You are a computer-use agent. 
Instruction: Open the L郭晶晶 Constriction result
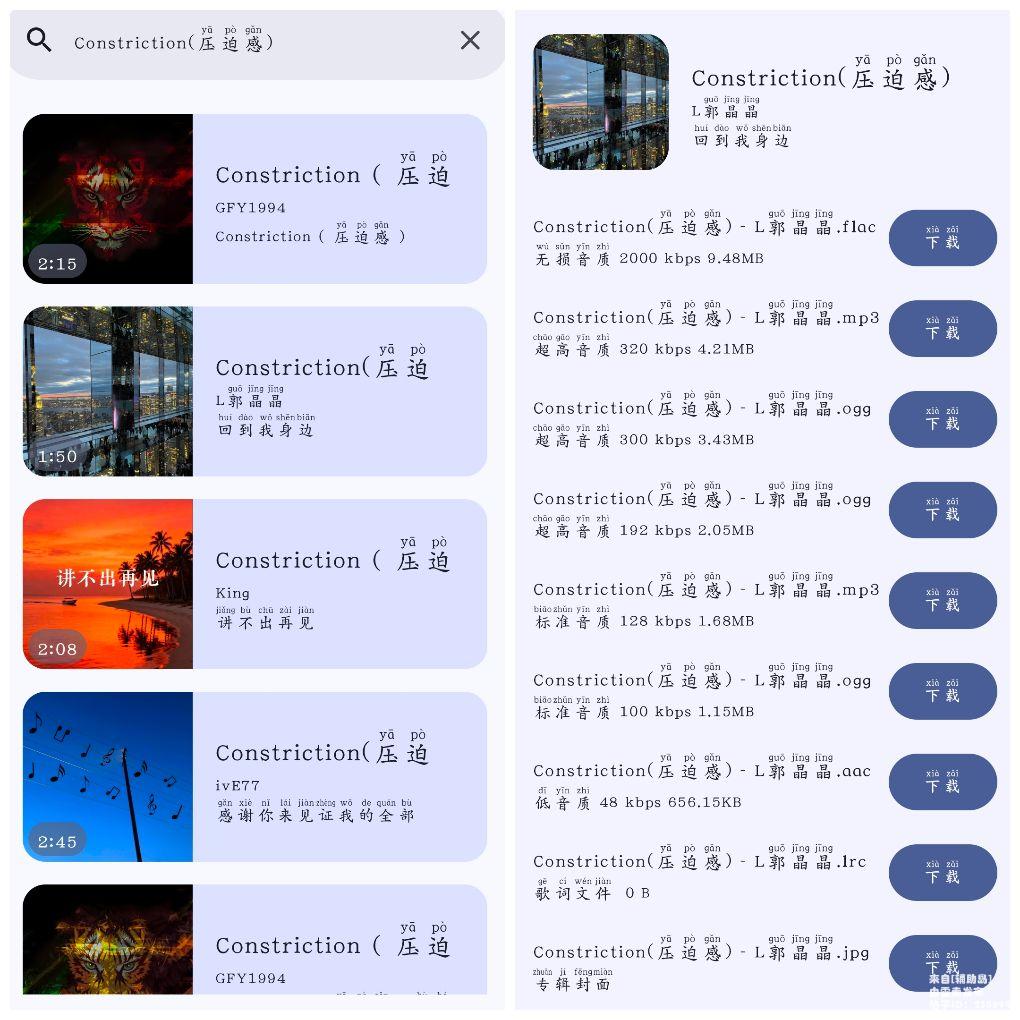[x=254, y=391]
